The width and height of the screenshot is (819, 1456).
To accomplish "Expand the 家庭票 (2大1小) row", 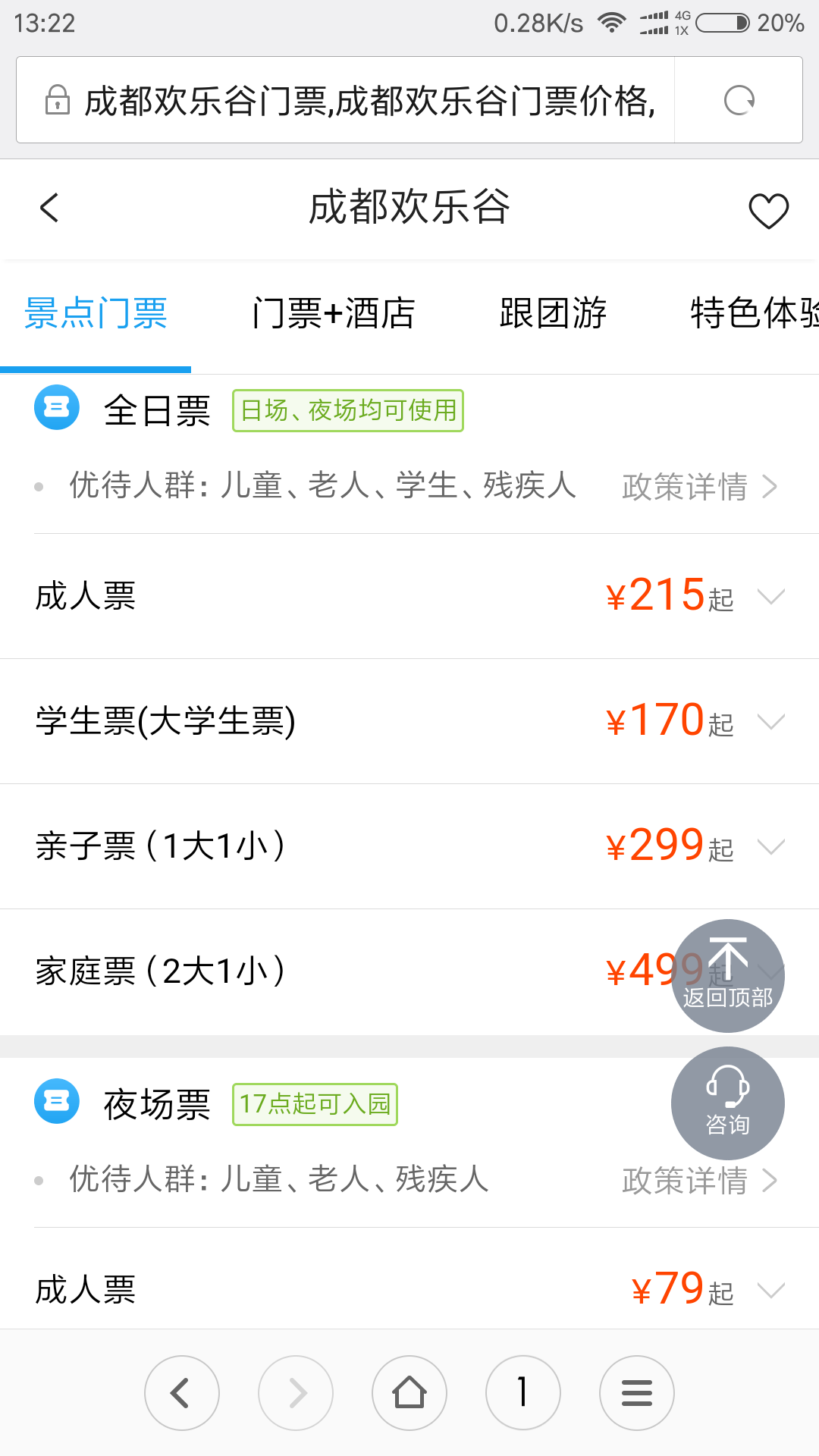I will (x=409, y=971).
